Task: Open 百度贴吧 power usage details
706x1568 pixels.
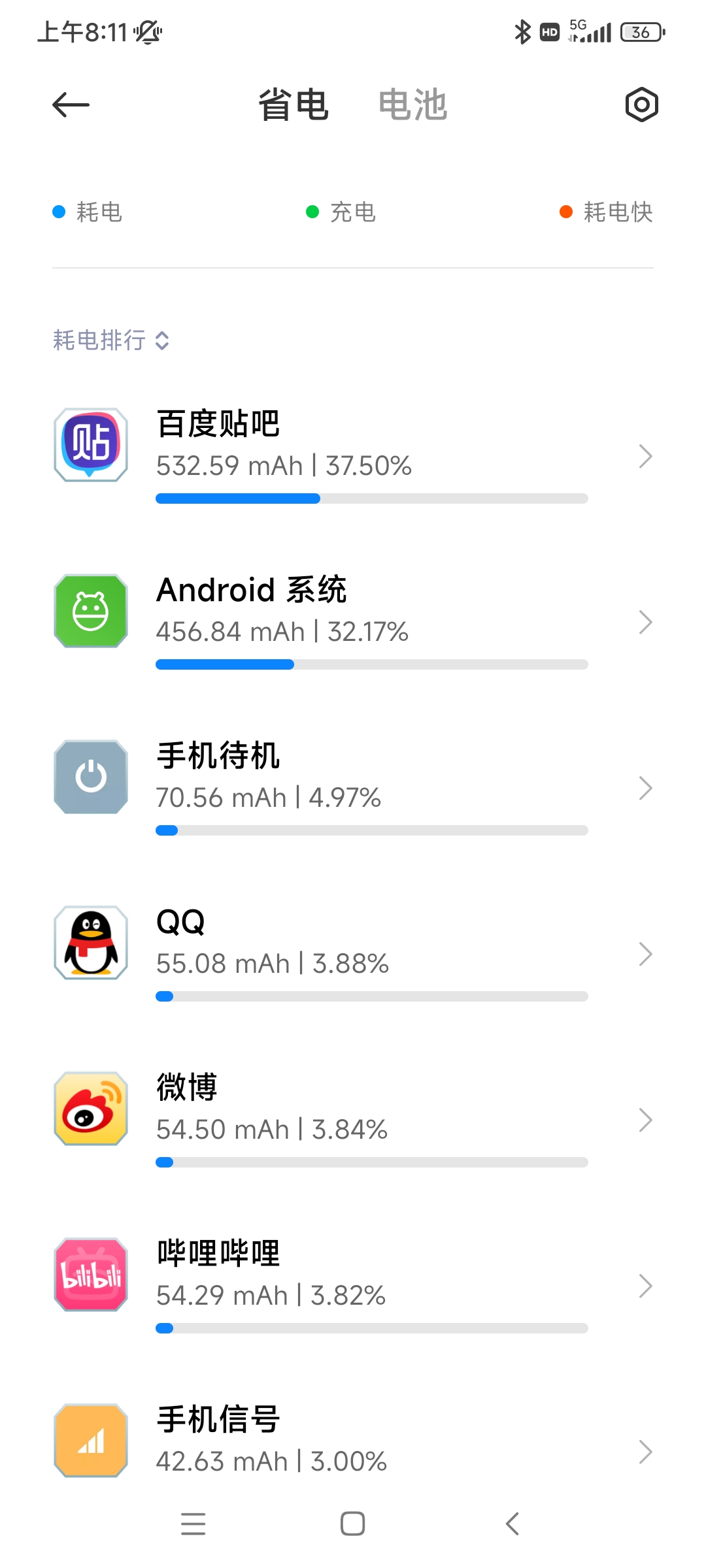Action: tap(353, 455)
